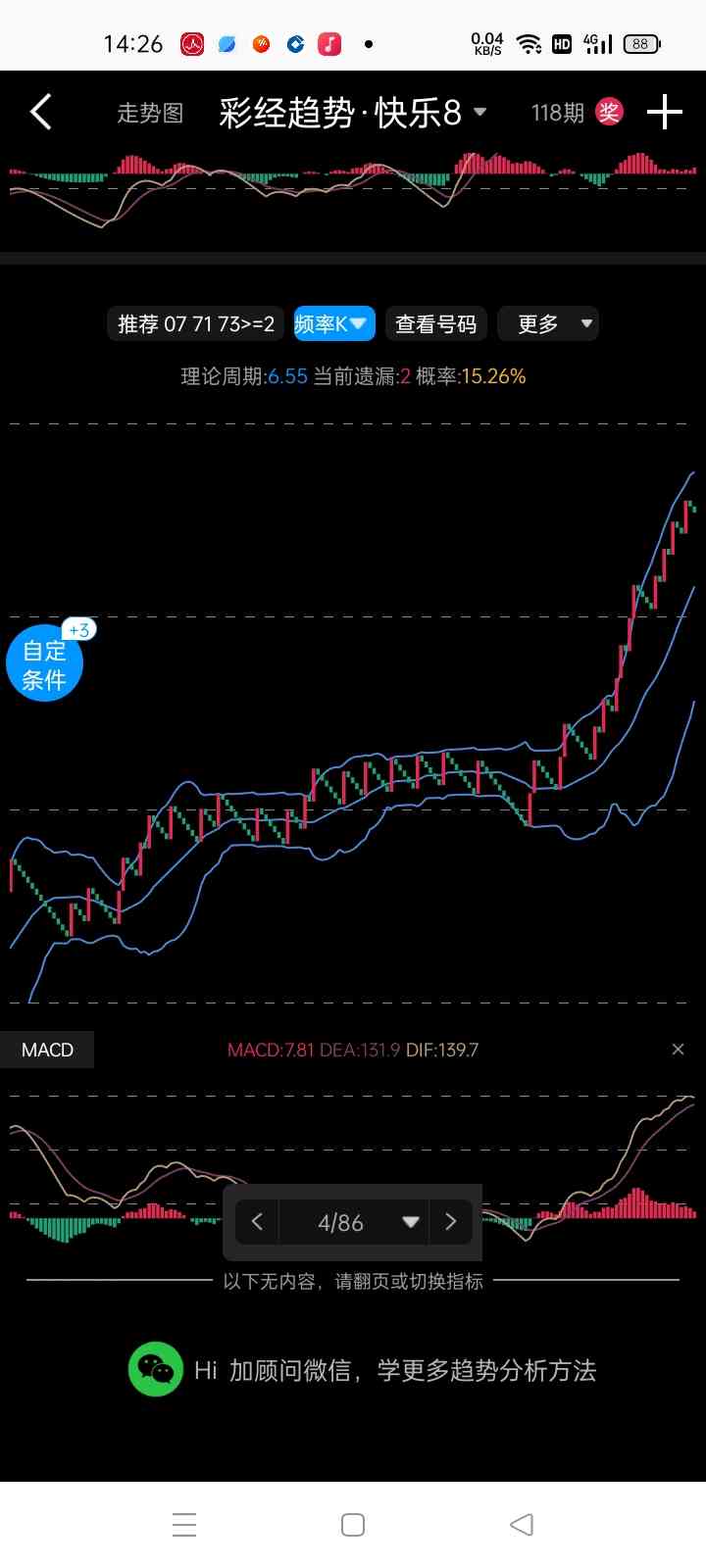706x1568 pixels.
Task: Open the 118期 prize draw info
Action: point(576,113)
